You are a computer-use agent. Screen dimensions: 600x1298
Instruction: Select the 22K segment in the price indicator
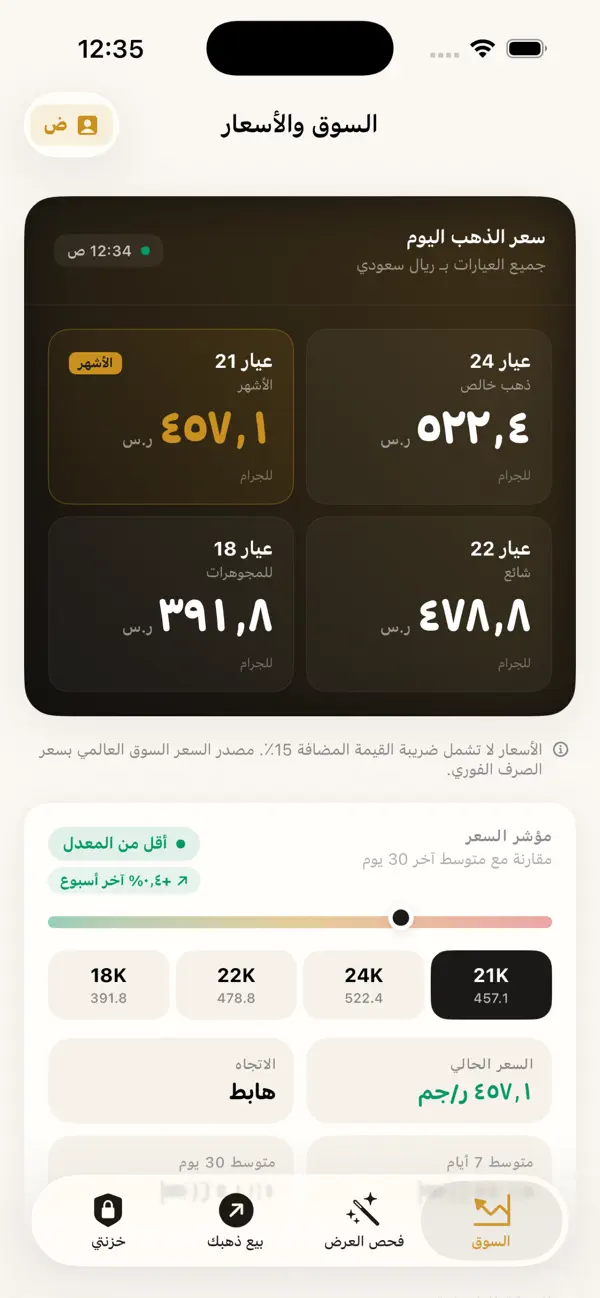pos(236,985)
